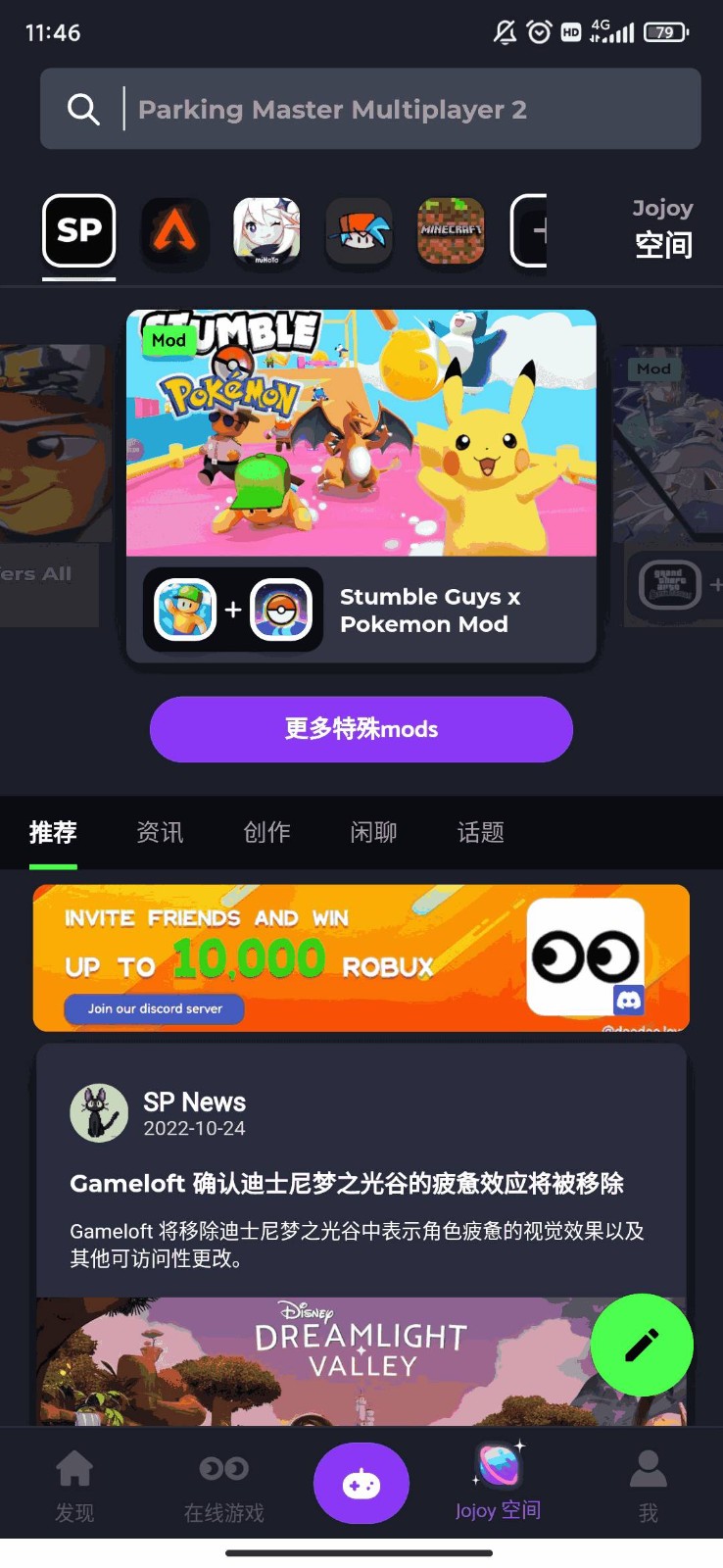Switch to the 资讯 tab
Screen dimensions: 723x1568
pos(160,833)
